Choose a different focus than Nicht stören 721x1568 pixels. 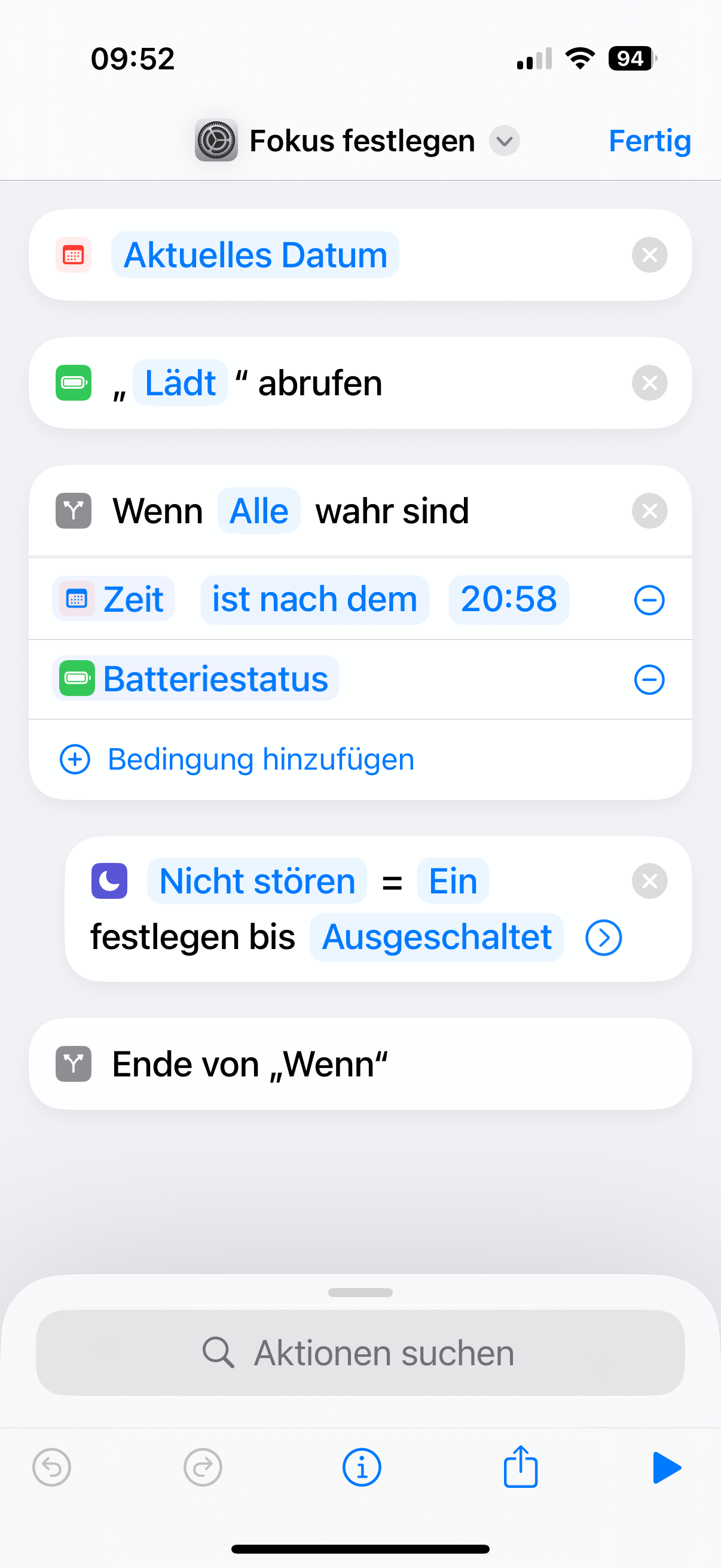[256, 881]
